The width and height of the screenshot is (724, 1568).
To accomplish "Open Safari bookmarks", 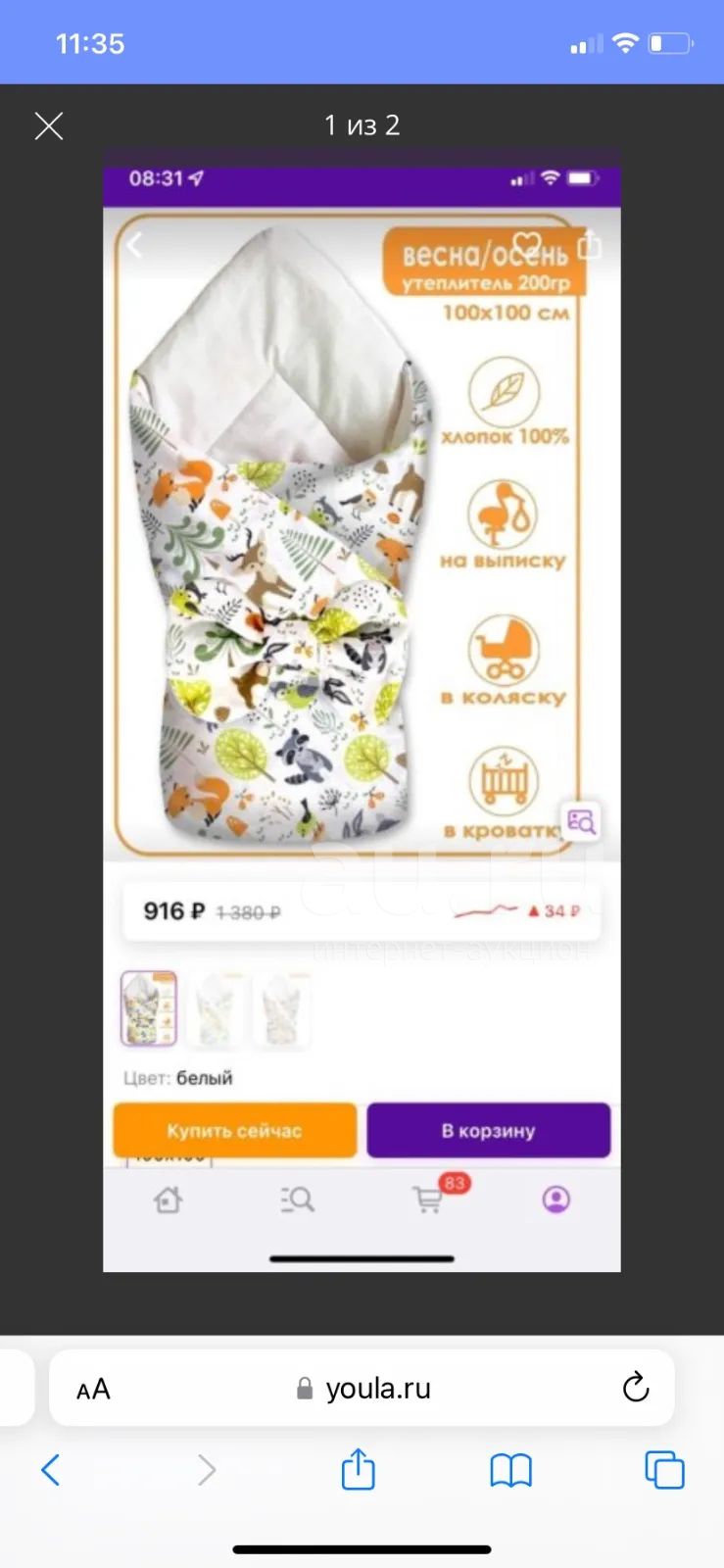I will coord(510,1470).
